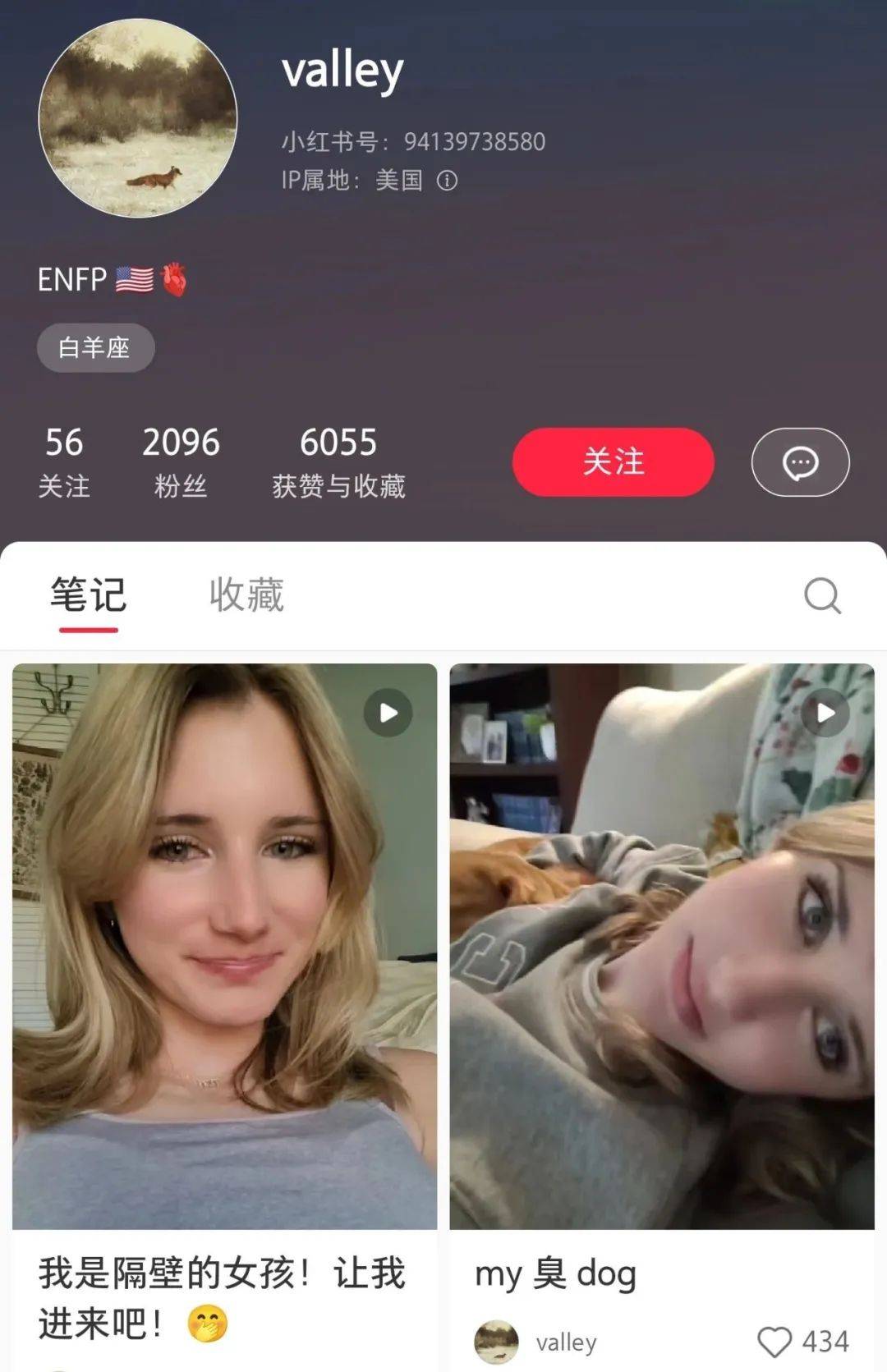Tap the username 'valley' heading
The height and width of the screenshot is (1372, 887).
(x=340, y=70)
